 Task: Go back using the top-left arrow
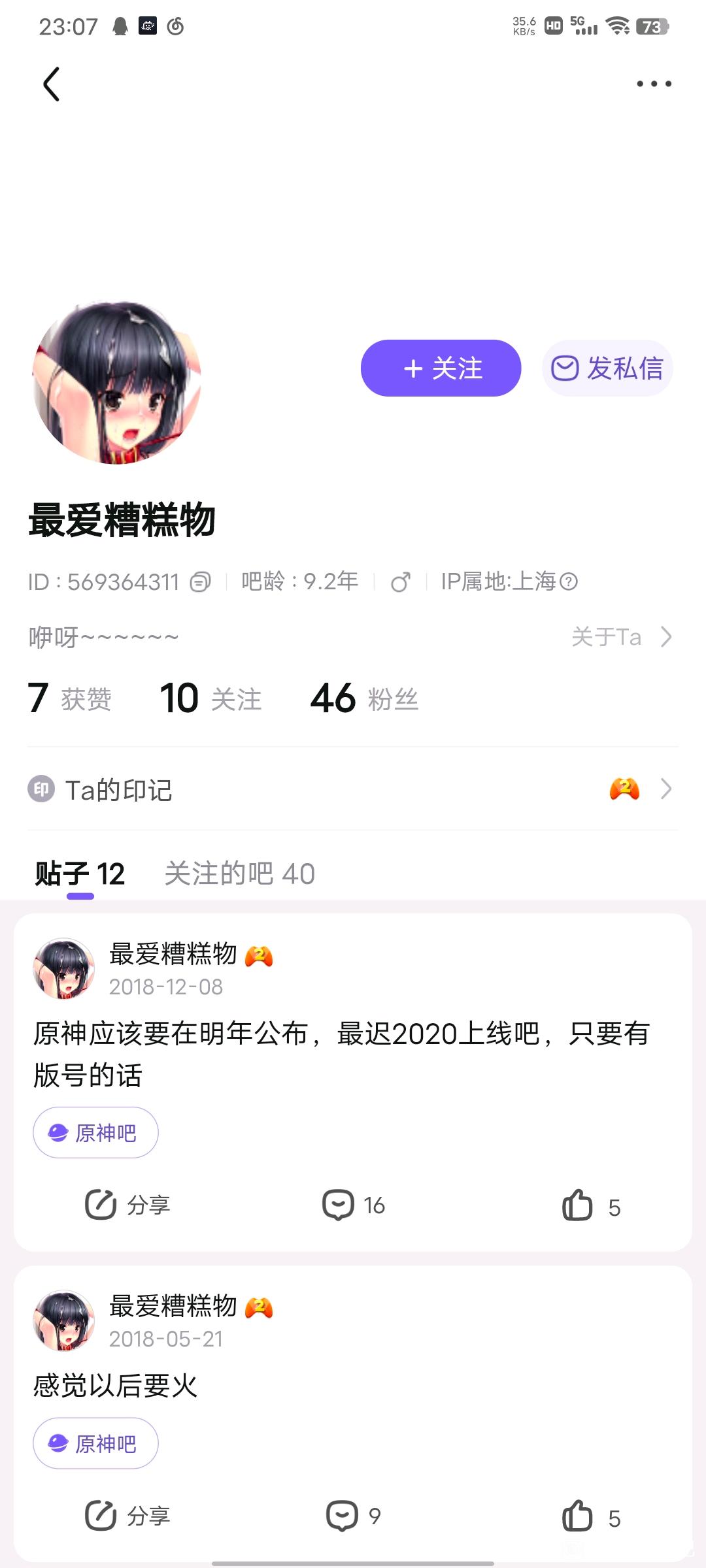tap(52, 84)
